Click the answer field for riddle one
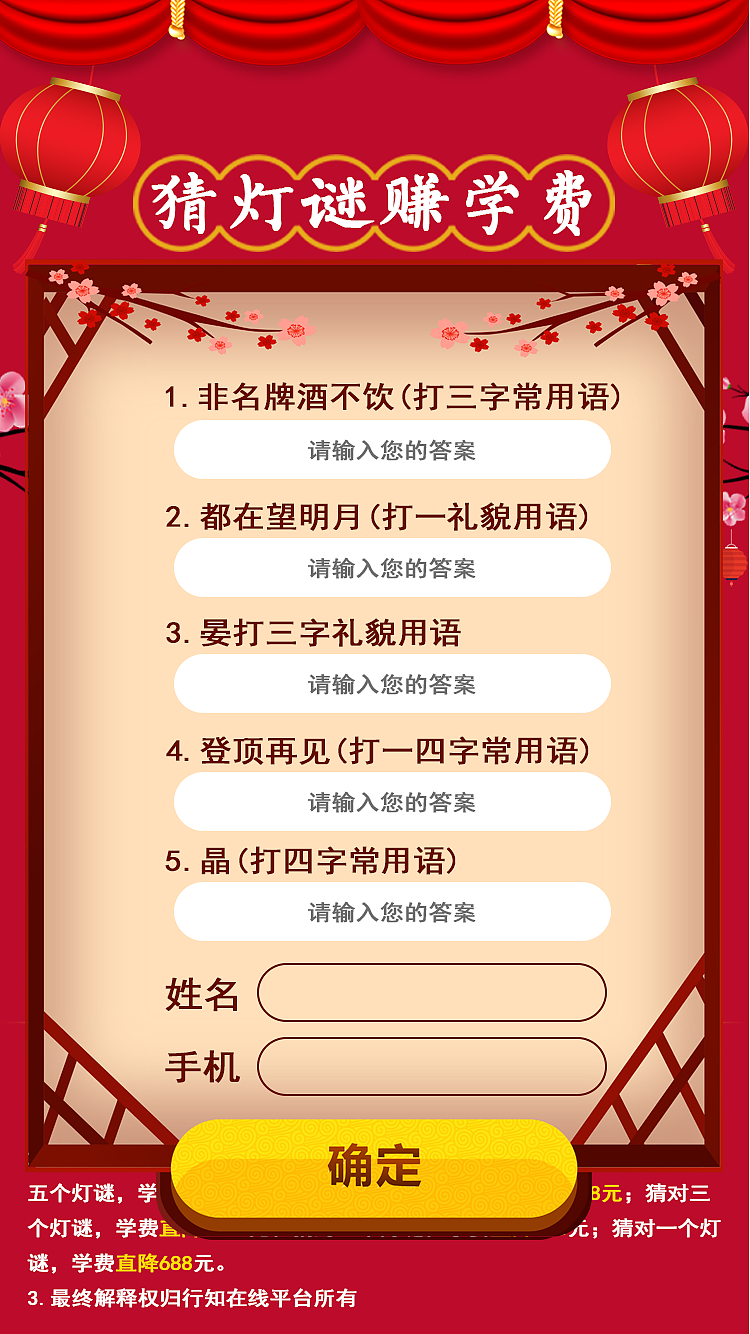Viewport: 750px width, 1334px height. coord(393,450)
